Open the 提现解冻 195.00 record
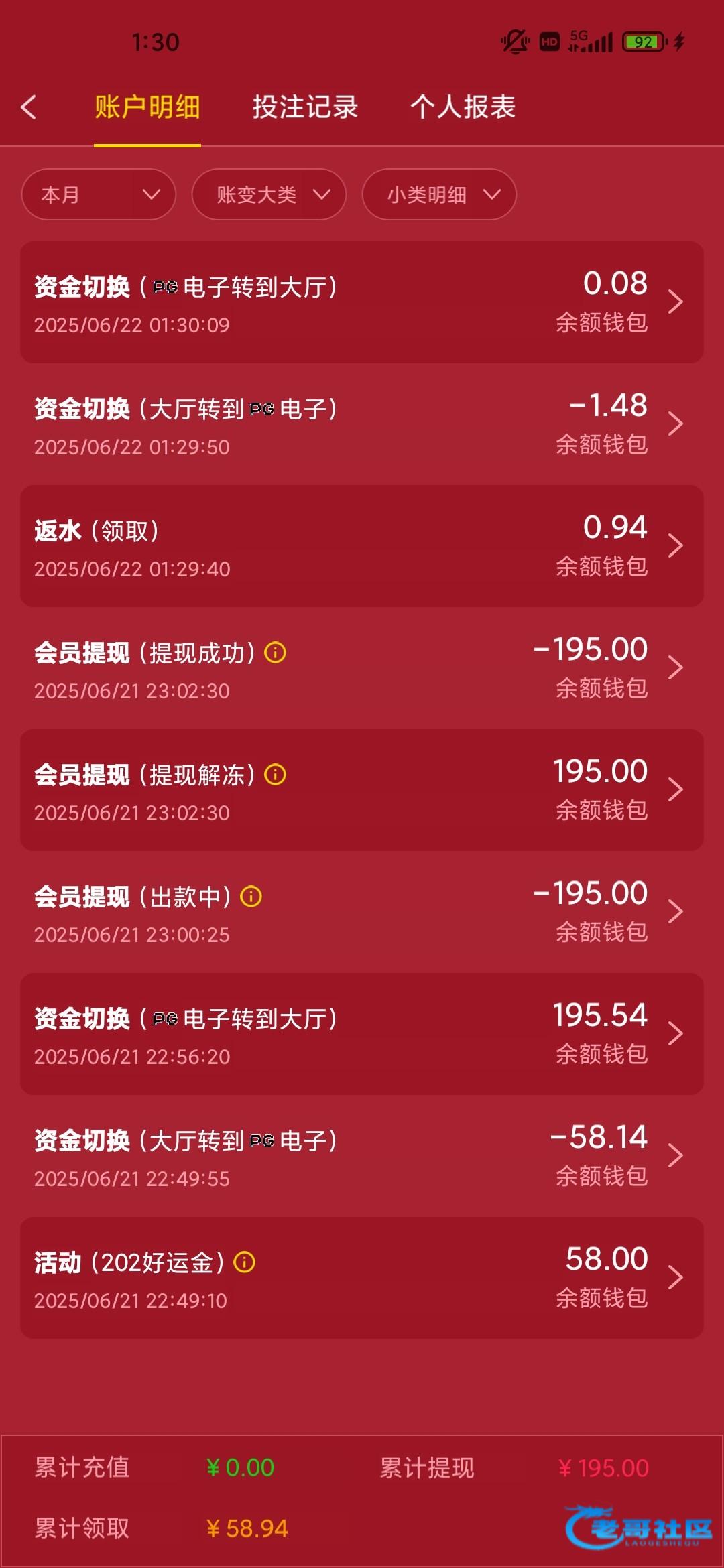Screen dimensions: 724x1568 point(362,790)
